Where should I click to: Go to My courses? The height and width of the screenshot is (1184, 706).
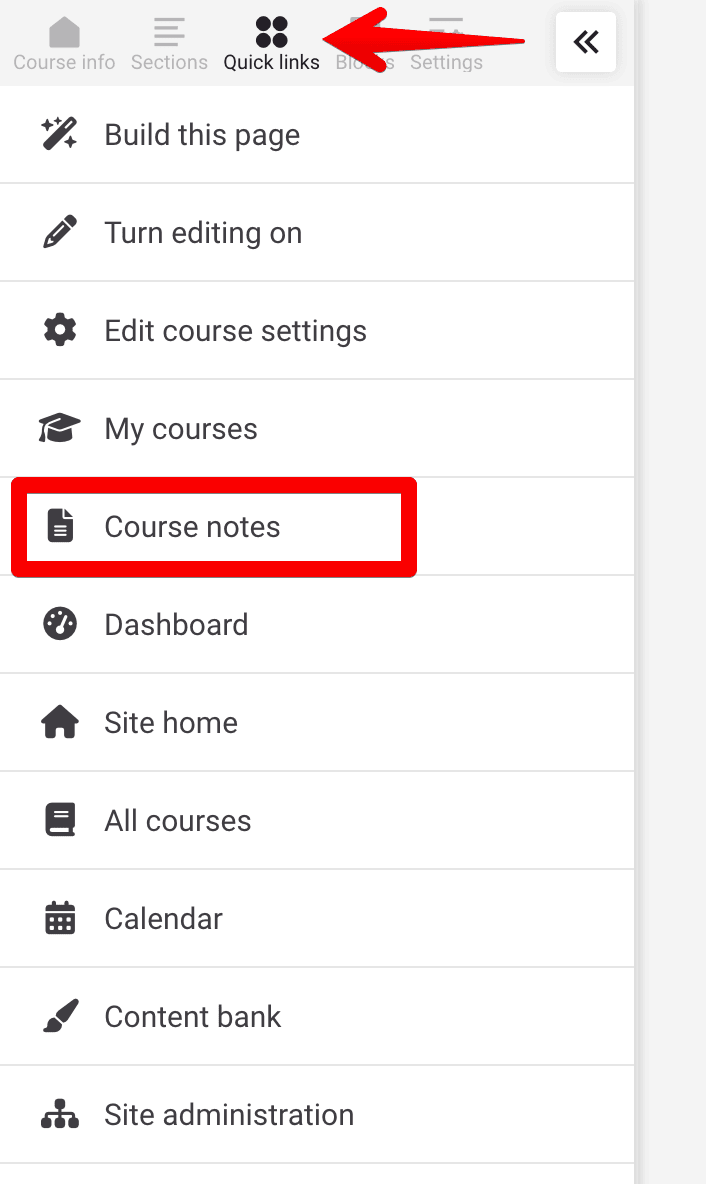(316, 429)
